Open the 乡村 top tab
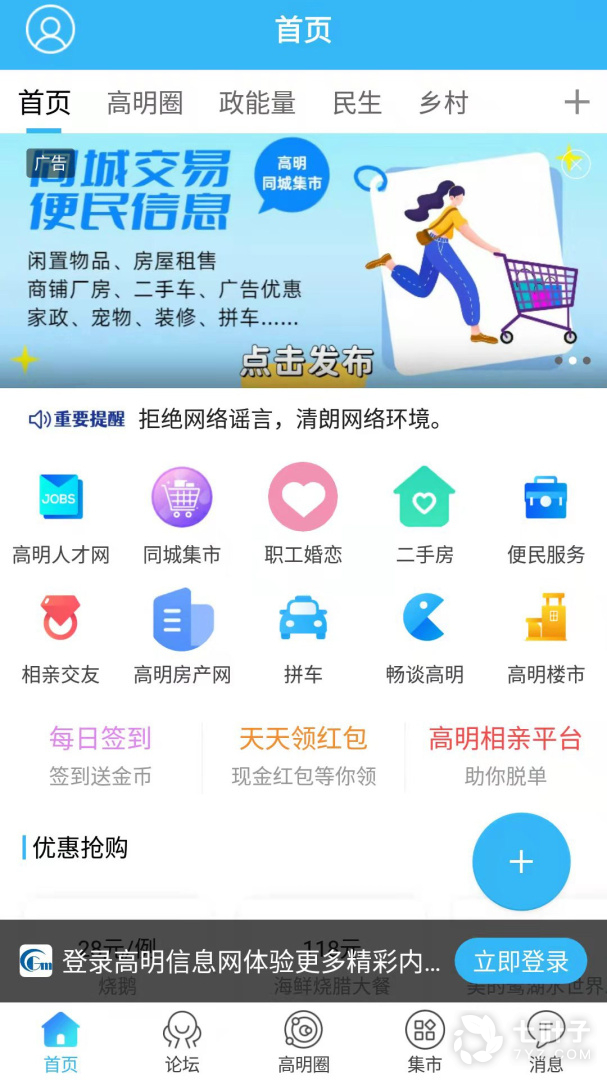The width and height of the screenshot is (607, 1080). [443, 103]
